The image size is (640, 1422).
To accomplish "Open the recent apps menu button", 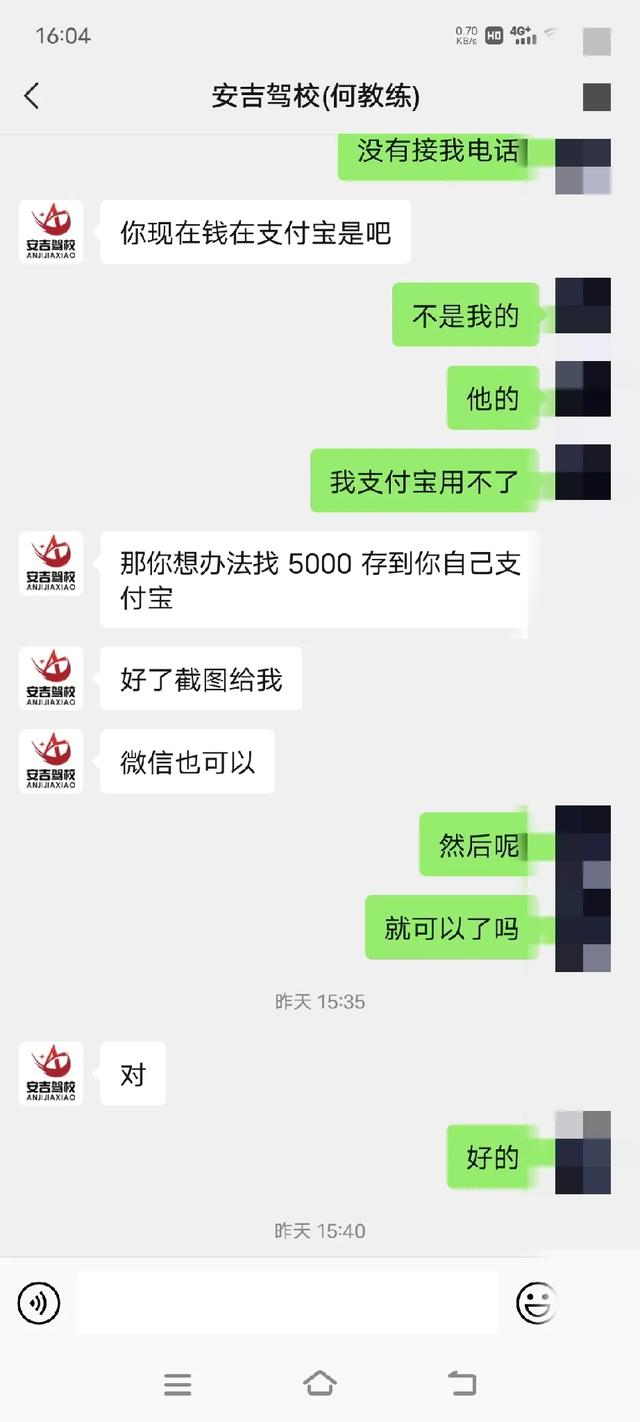I will tap(178, 1384).
